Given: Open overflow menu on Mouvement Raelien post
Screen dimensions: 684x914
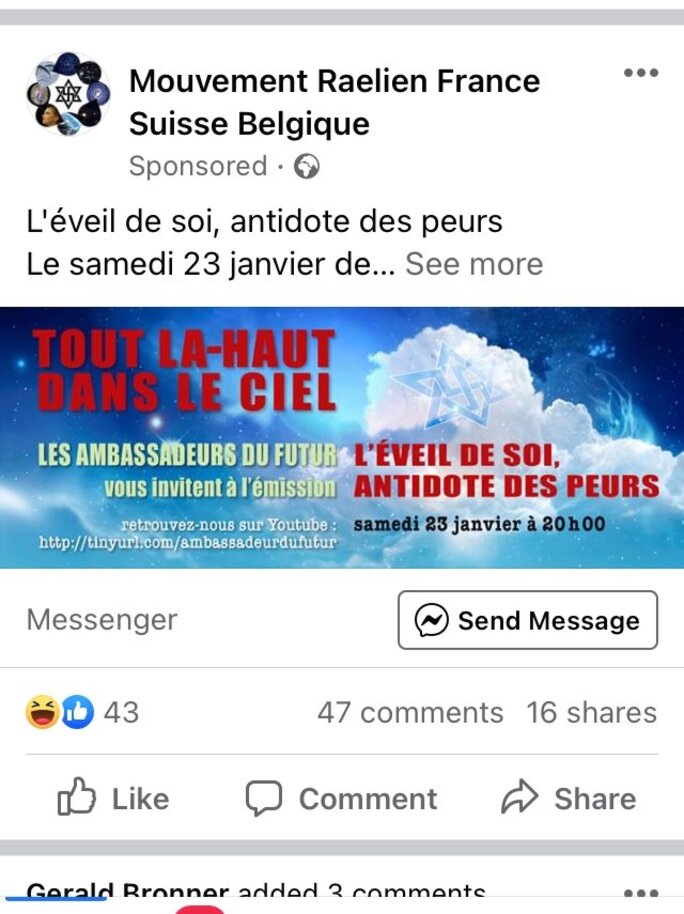Looking at the screenshot, I should coord(640,74).
